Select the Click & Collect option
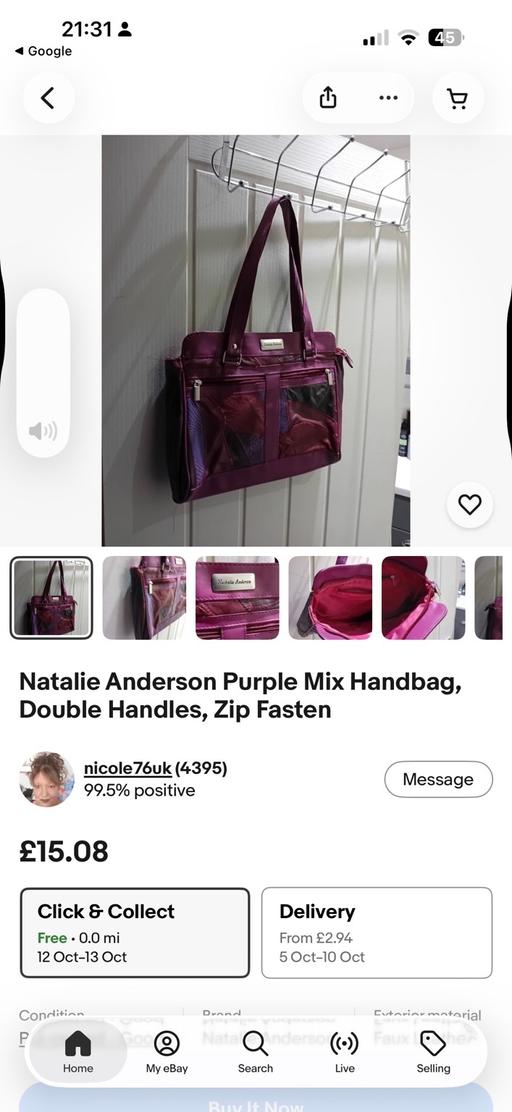This screenshot has height=1112, width=512. pos(135,933)
